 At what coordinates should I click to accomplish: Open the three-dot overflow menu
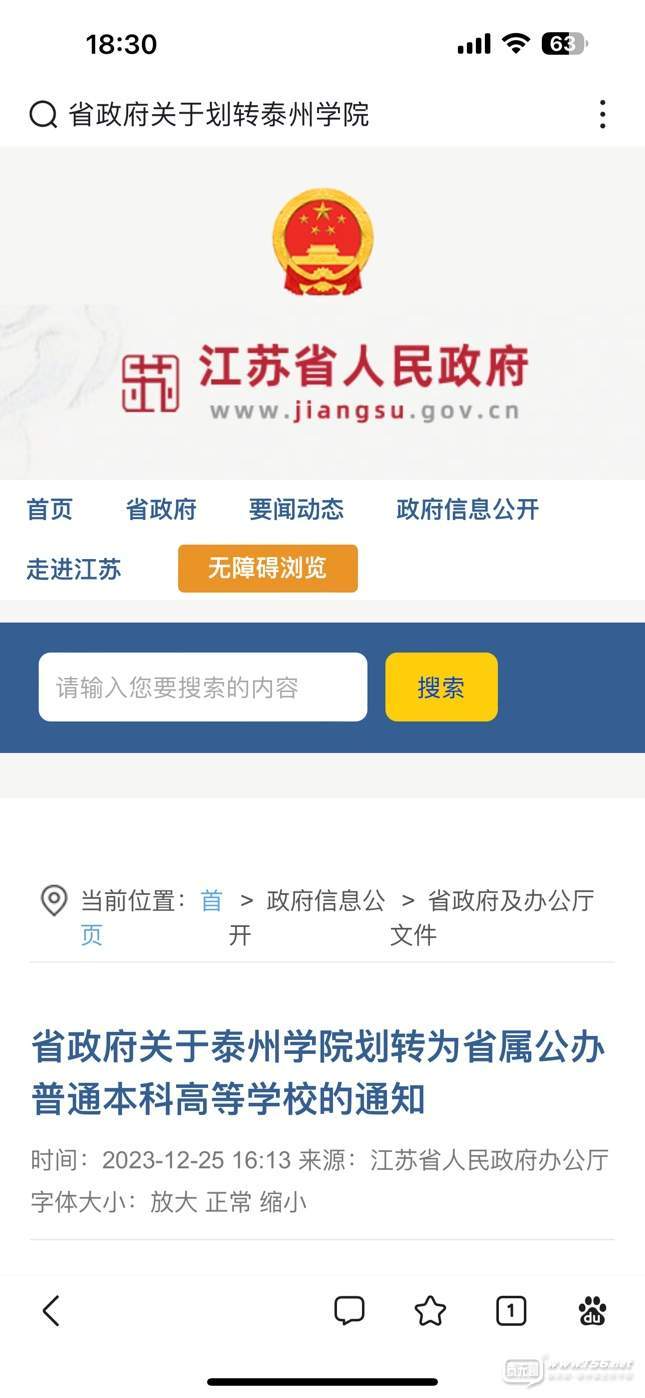(x=602, y=115)
